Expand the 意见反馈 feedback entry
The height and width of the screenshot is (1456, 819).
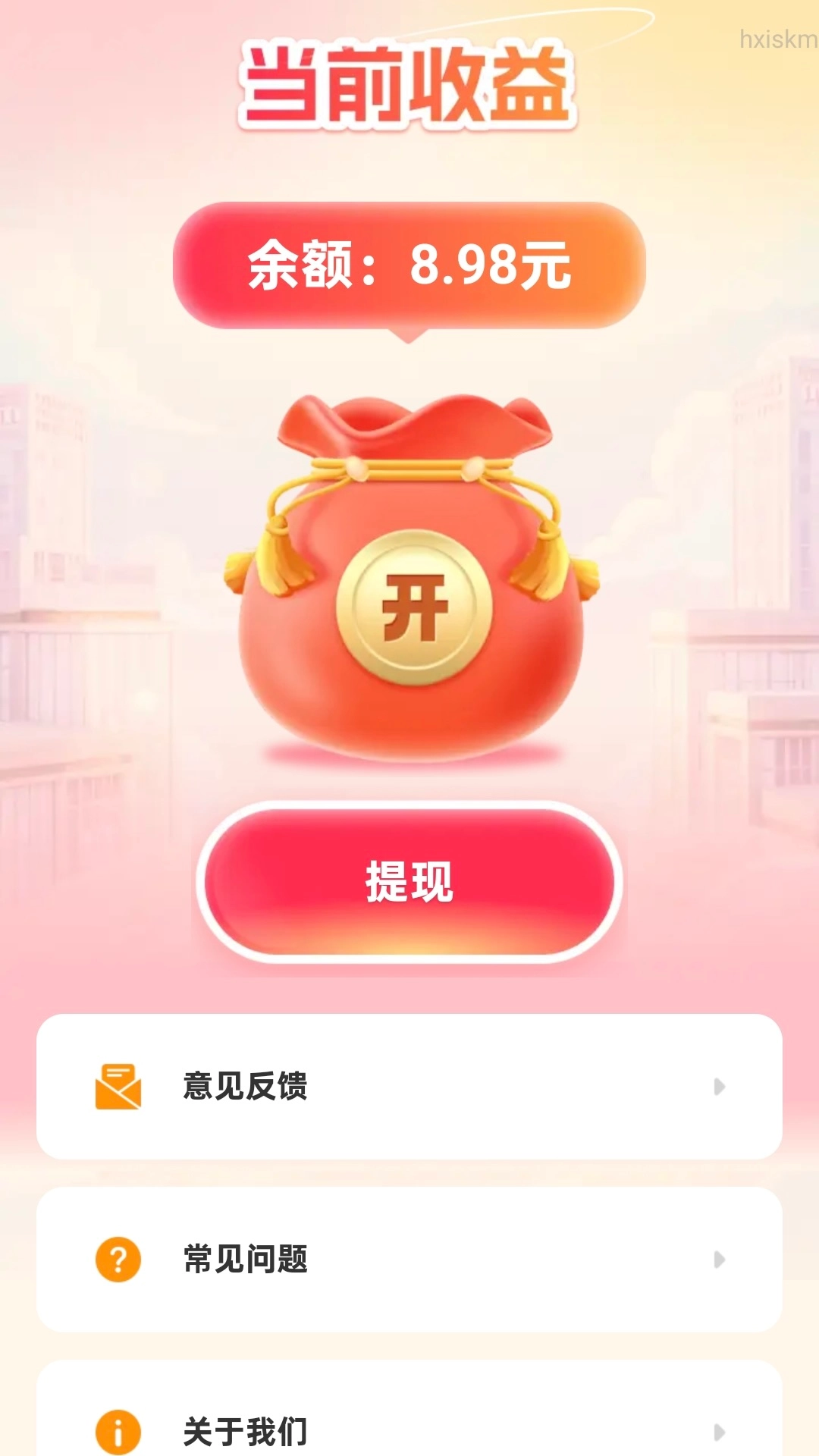[x=409, y=1087]
